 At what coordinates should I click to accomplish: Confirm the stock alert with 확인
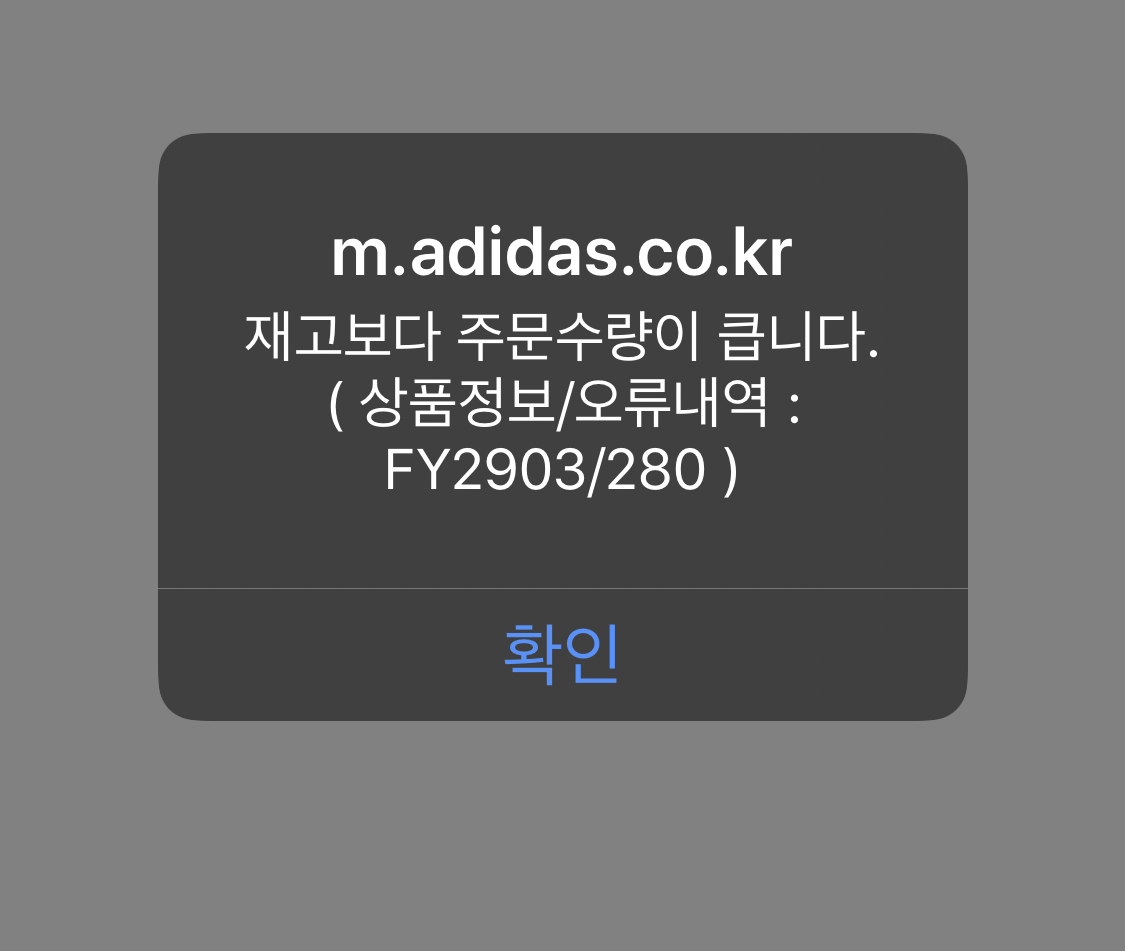[562, 654]
